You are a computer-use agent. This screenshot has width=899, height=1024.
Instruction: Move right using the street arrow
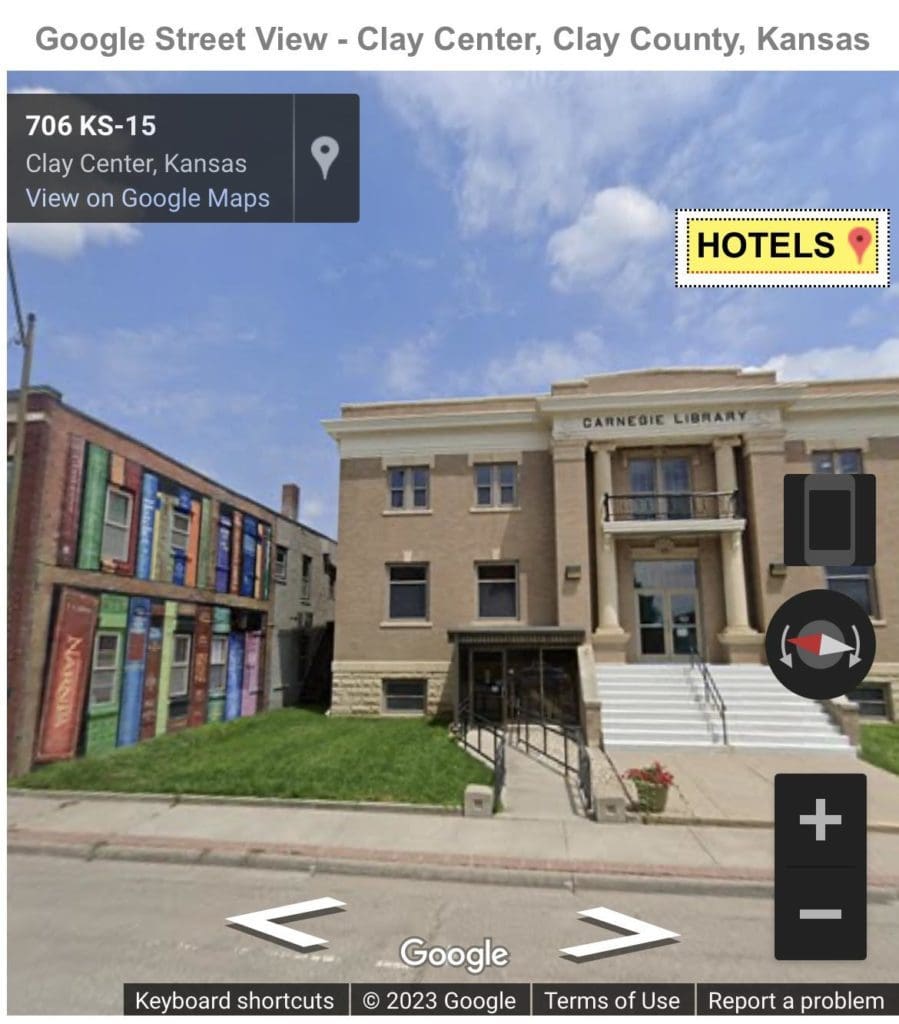(x=620, y=931)
